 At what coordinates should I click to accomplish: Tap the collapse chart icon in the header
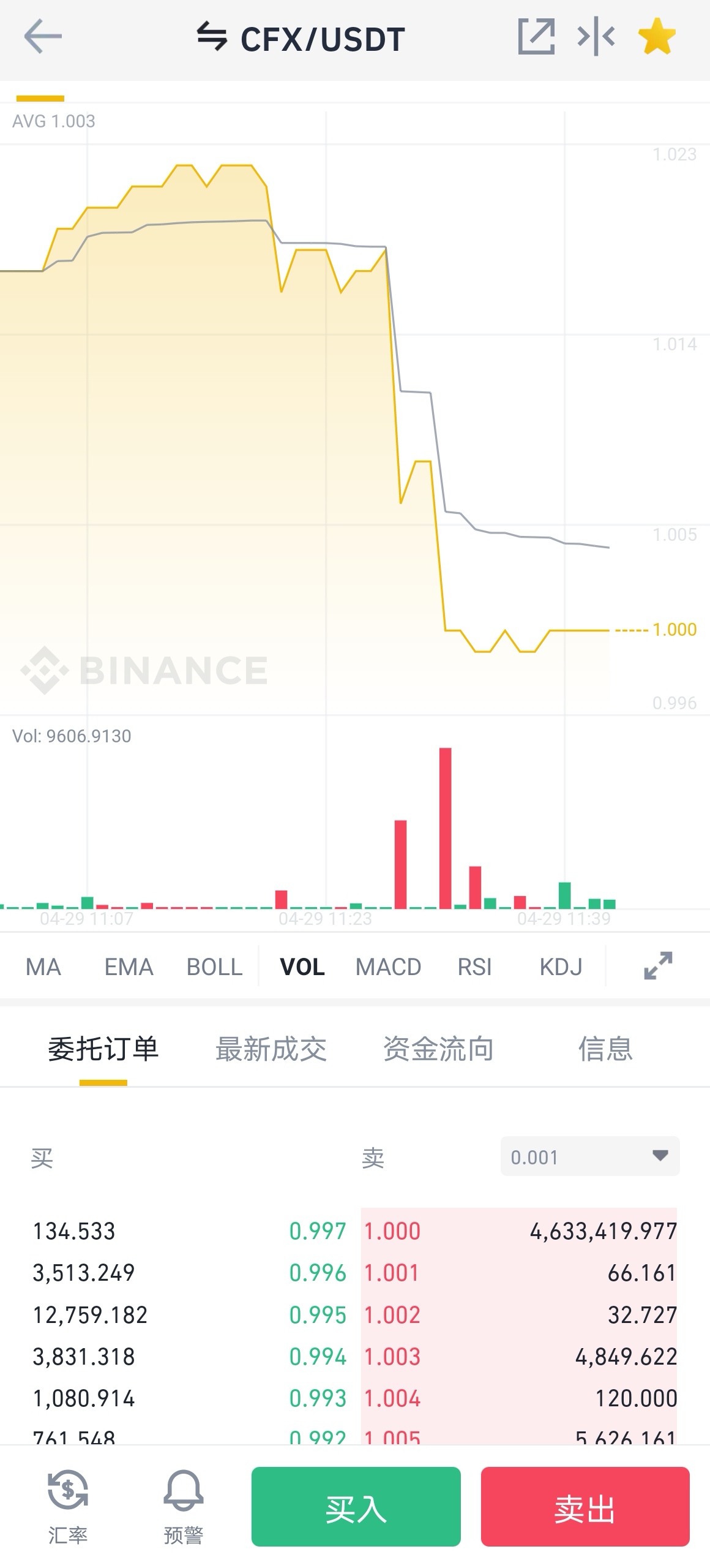pos(596,37)
